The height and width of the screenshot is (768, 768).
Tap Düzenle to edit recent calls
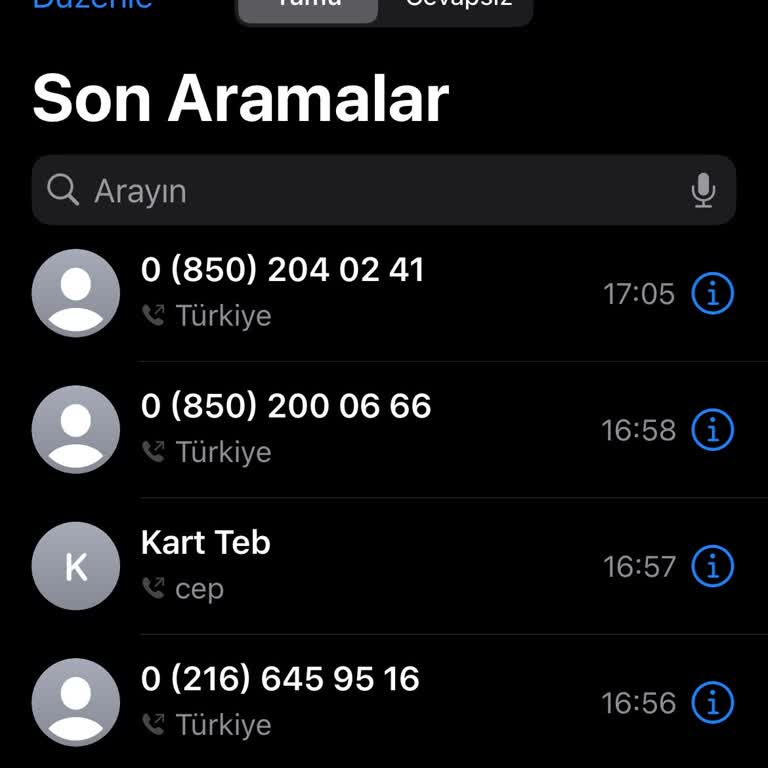click(x=92, y=5)
